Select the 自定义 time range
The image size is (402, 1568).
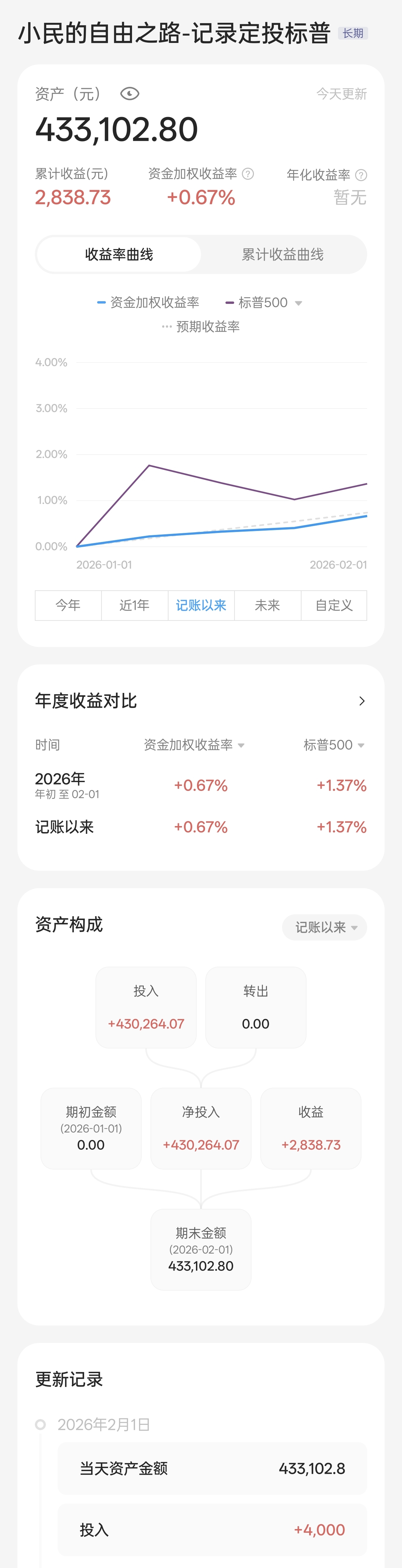click(x=334, y=605)
